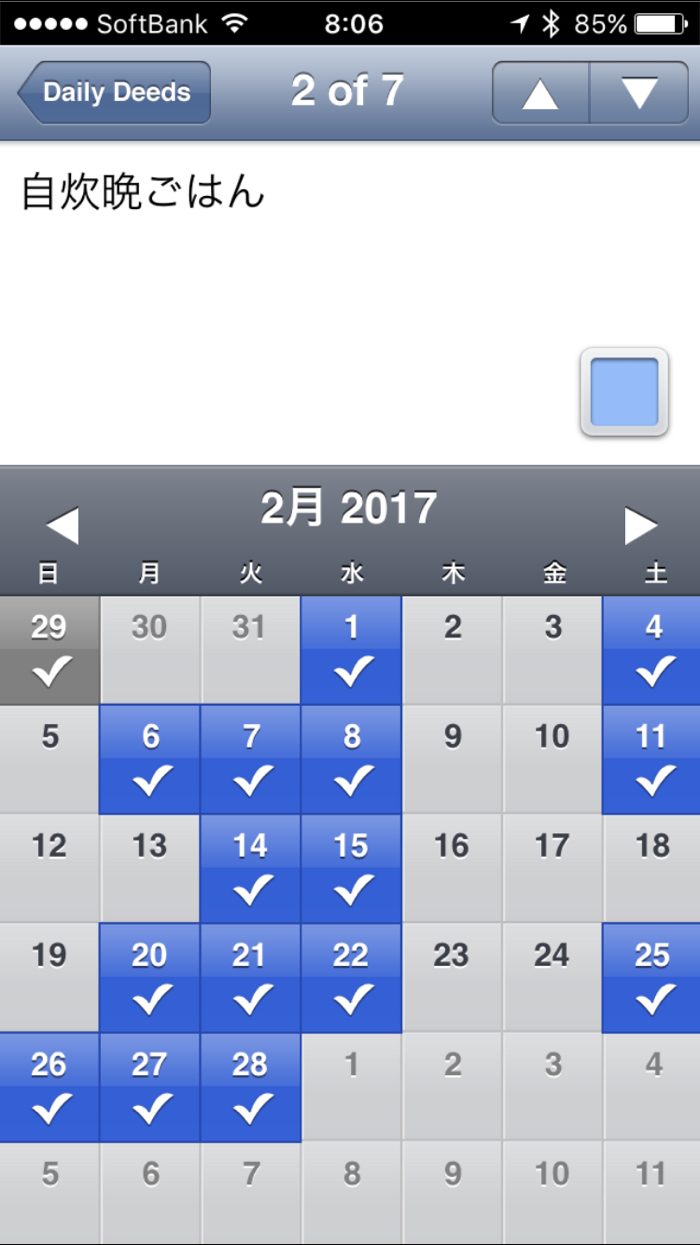Go to next deed with down arrow
700x1245 pixels.
pyautogui.click(x=639, y=93)
